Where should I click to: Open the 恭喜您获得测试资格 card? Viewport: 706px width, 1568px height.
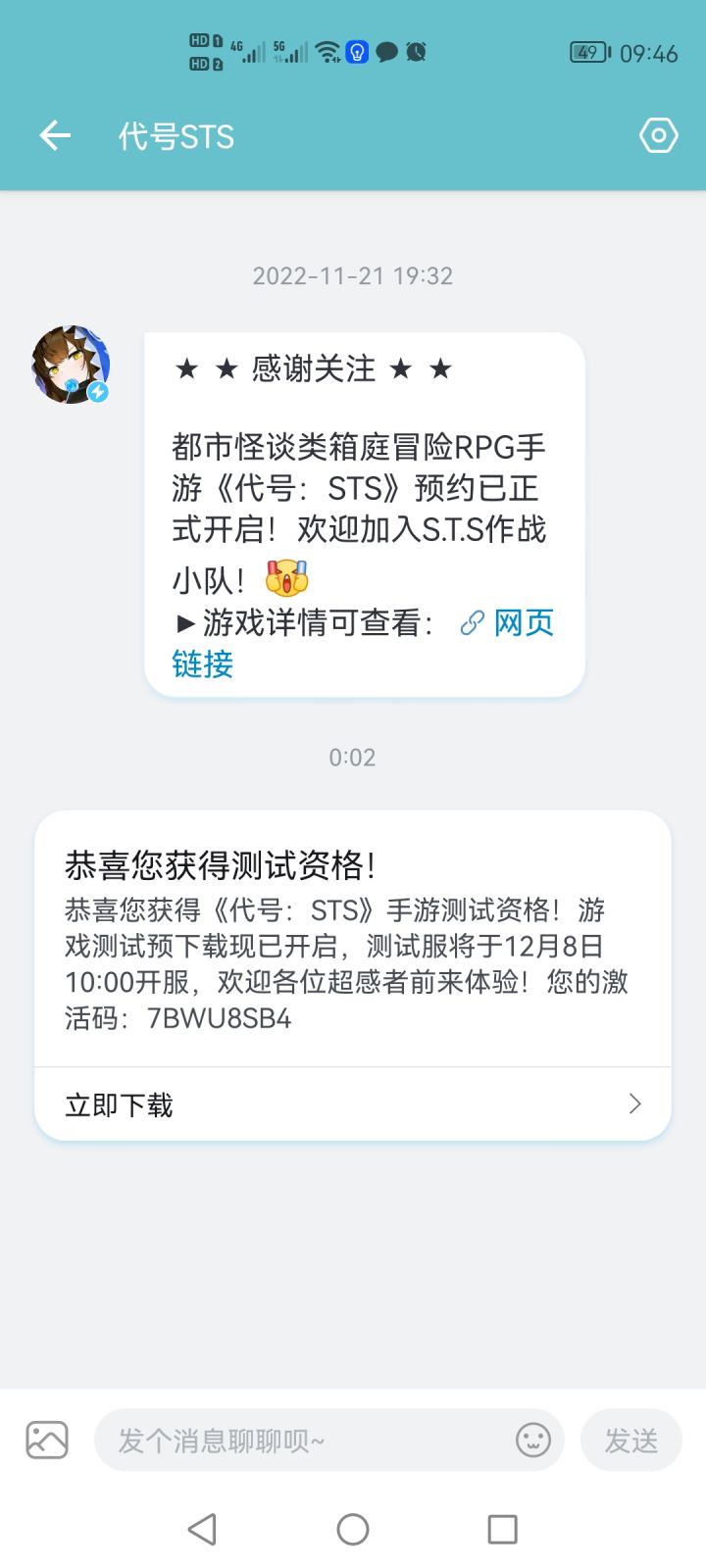click(x=353, y=939)
